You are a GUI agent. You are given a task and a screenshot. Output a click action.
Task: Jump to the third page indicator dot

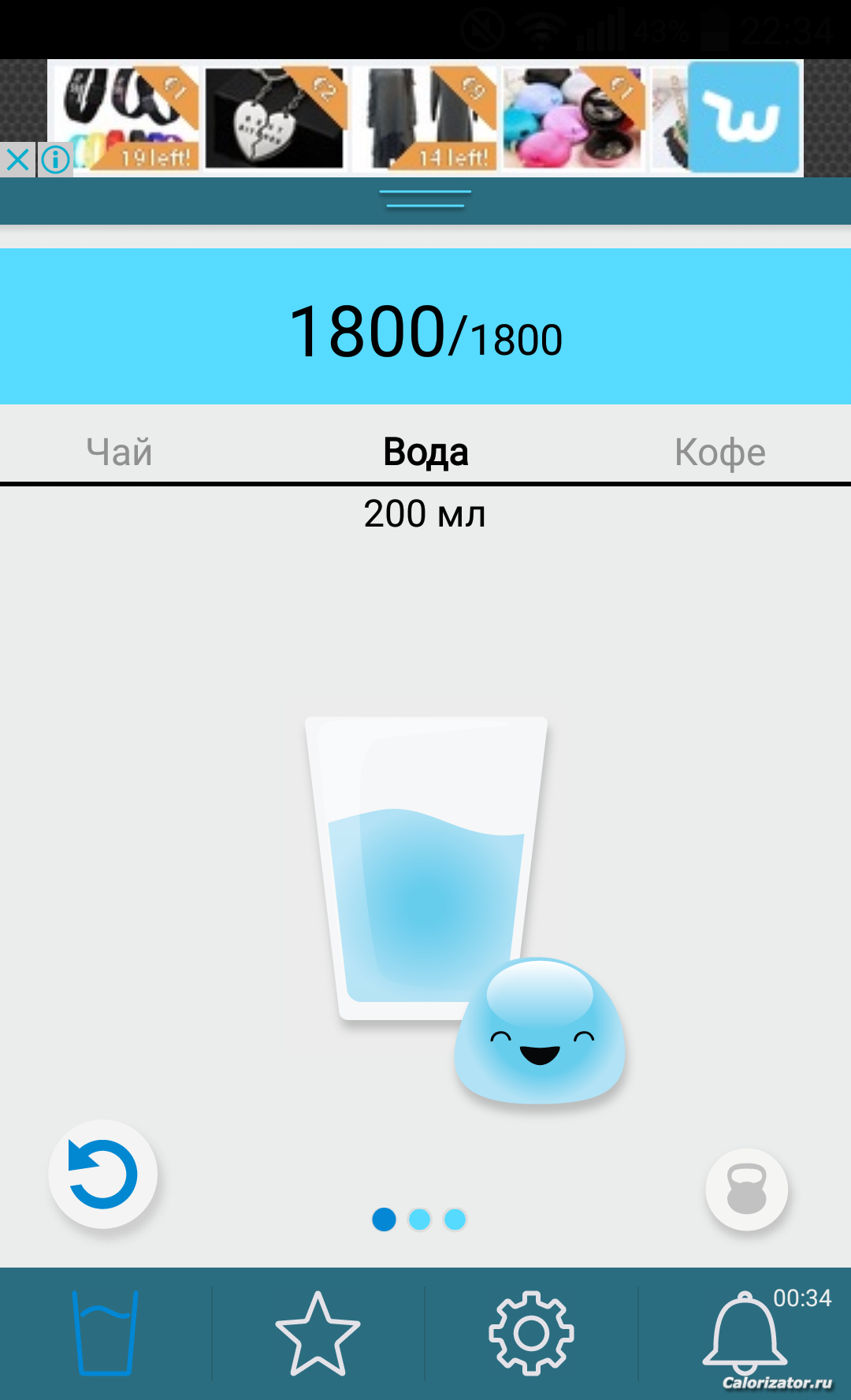pyautogui.click(x=455, y=1219)
